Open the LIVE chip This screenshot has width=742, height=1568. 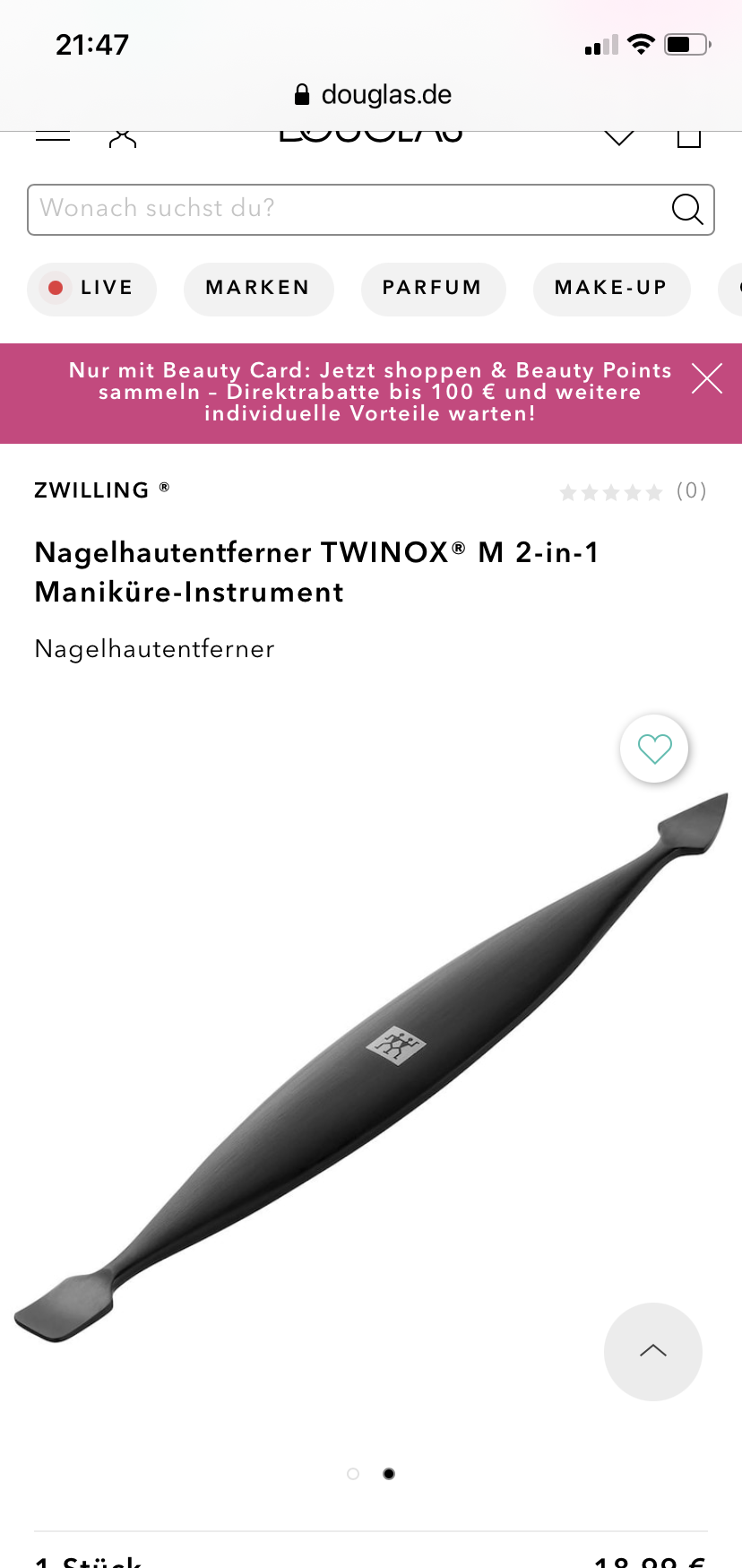pos(91,288)
